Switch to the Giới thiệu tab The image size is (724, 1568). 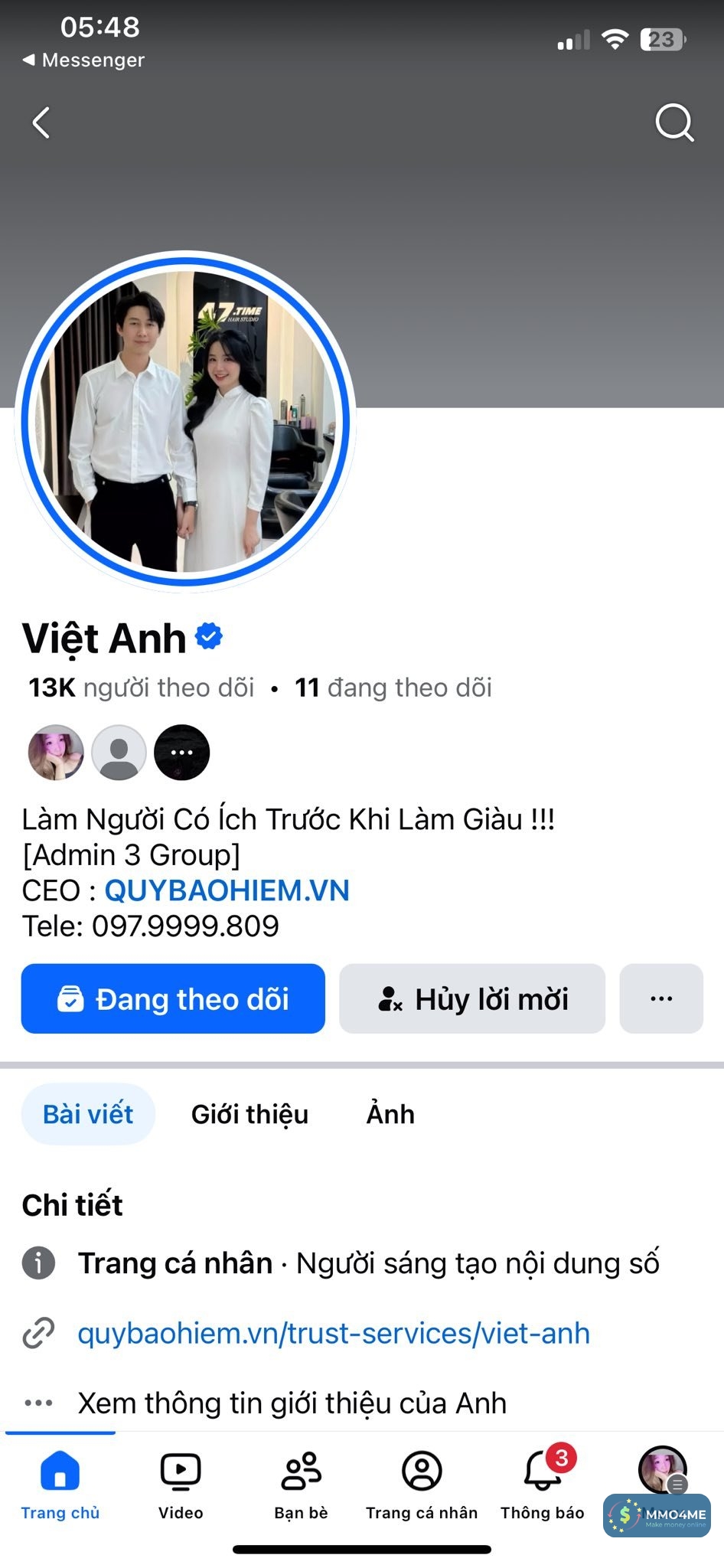[x=249, y=1114]
